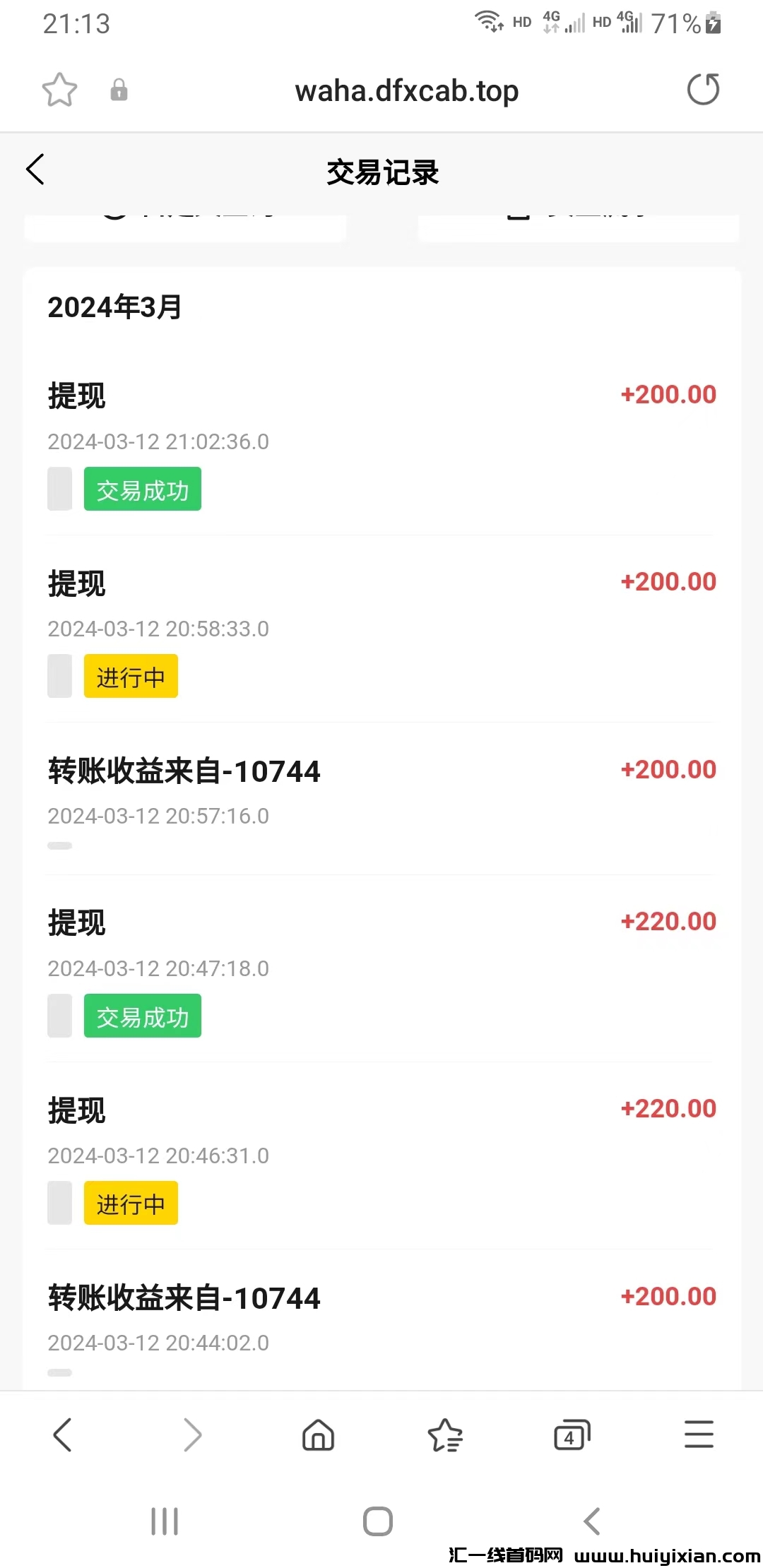This screenshot has width=763, height=1568.
Task: Navigate to the previous page in browser
Action: (63, 1435)
